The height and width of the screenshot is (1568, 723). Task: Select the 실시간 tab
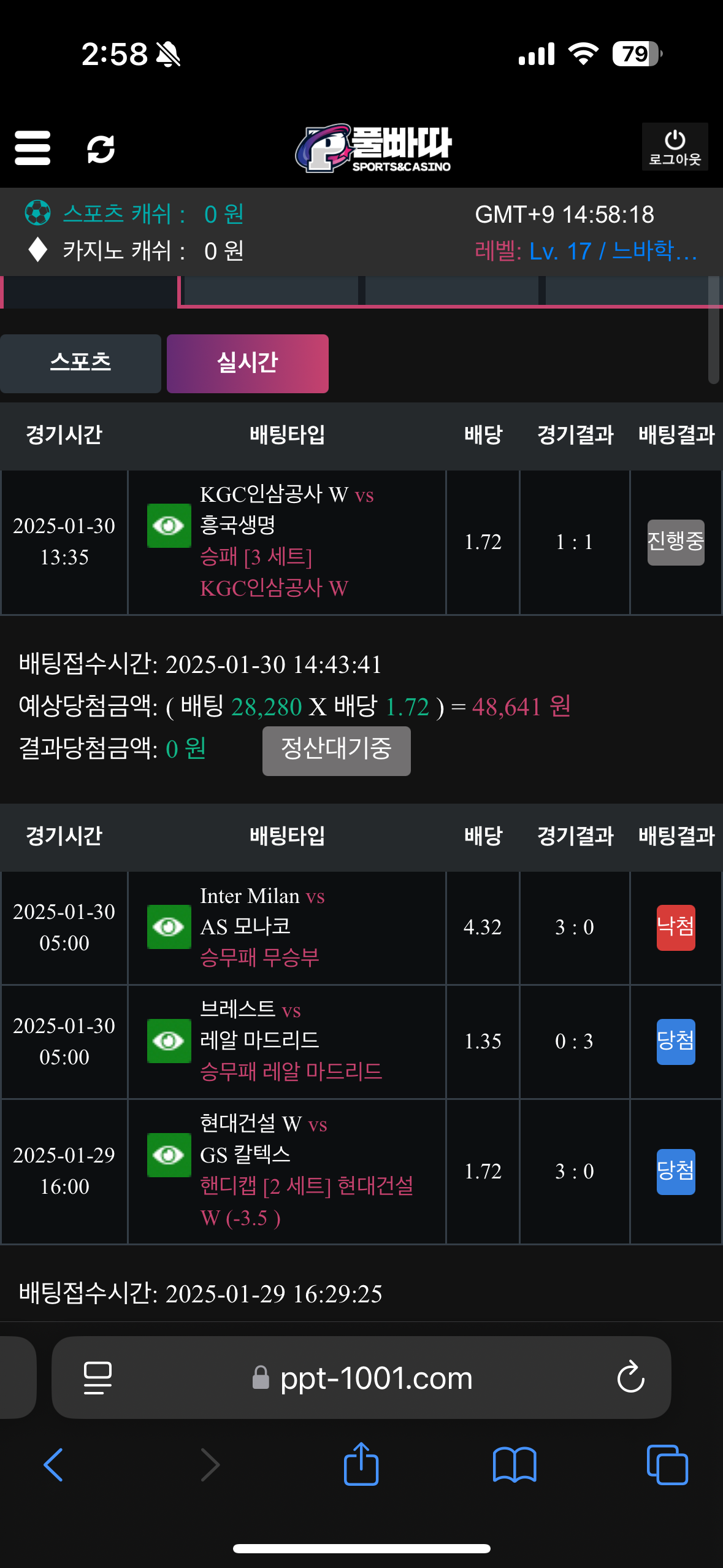coord(247,363)
